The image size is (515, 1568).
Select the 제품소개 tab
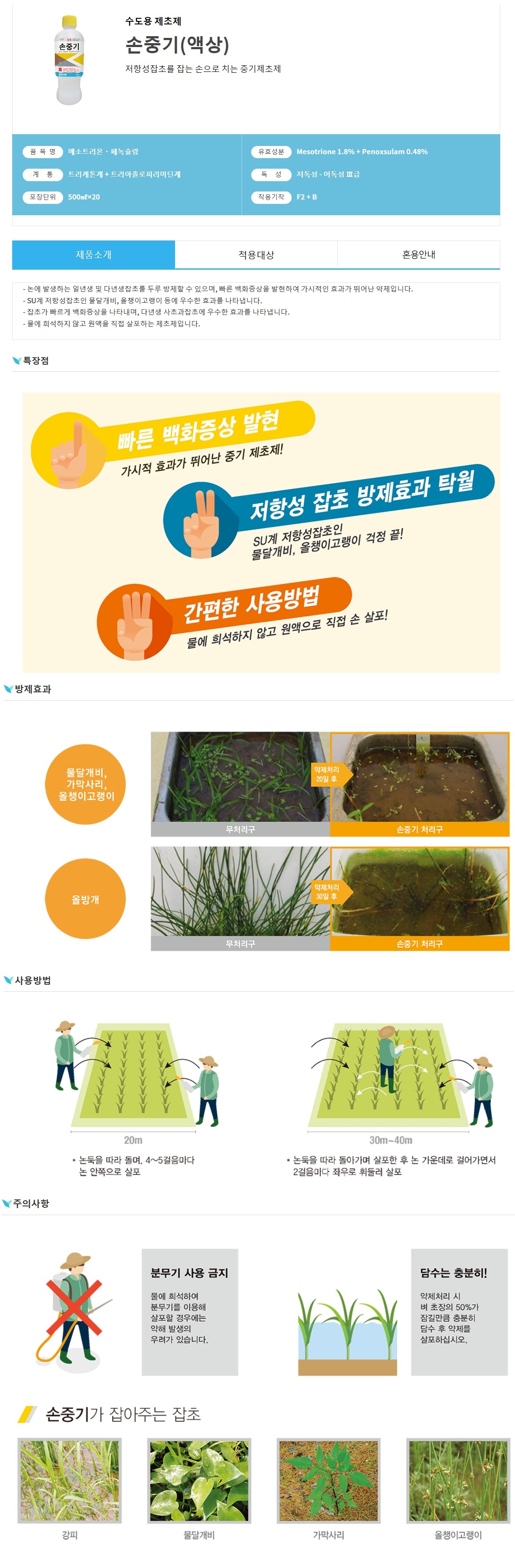click(94, 254)
